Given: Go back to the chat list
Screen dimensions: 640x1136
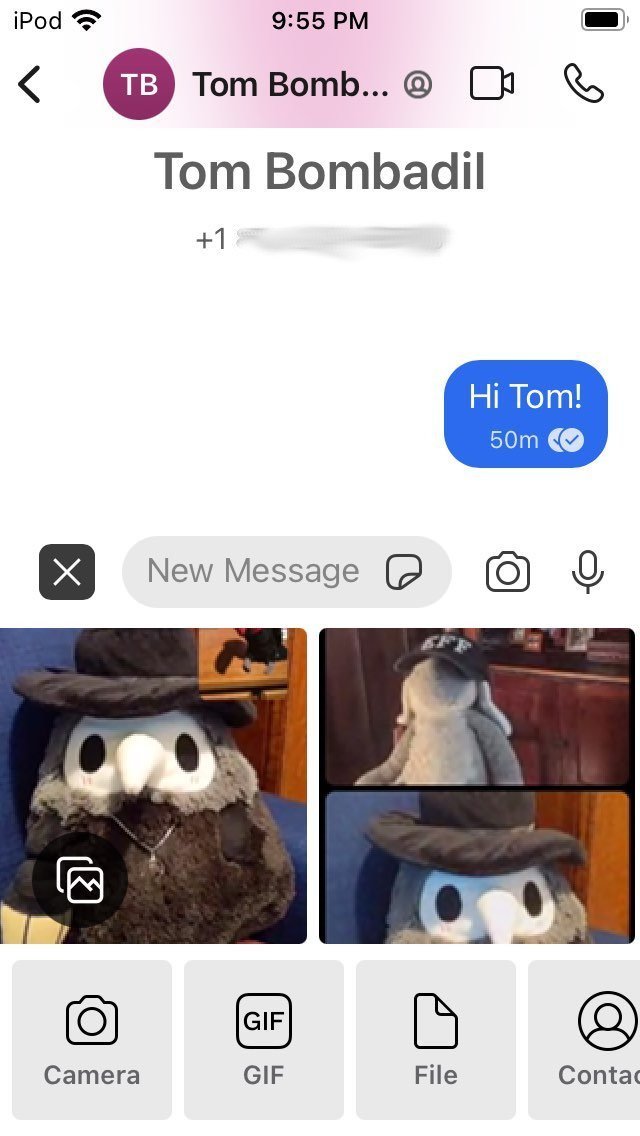Looking at the screenshot, I should click(x=29, y=84).
